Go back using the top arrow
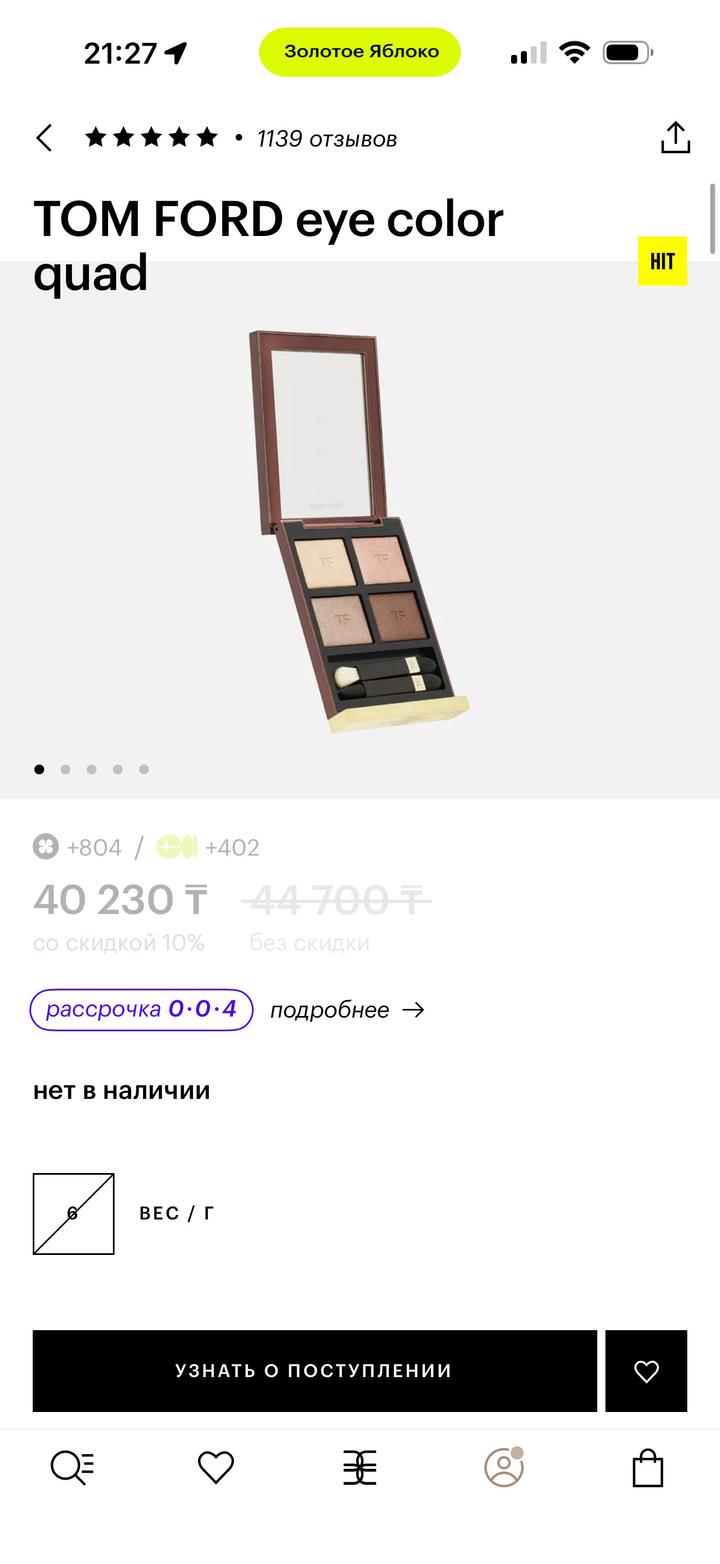 pyautogui.click(x=44, y=138)
